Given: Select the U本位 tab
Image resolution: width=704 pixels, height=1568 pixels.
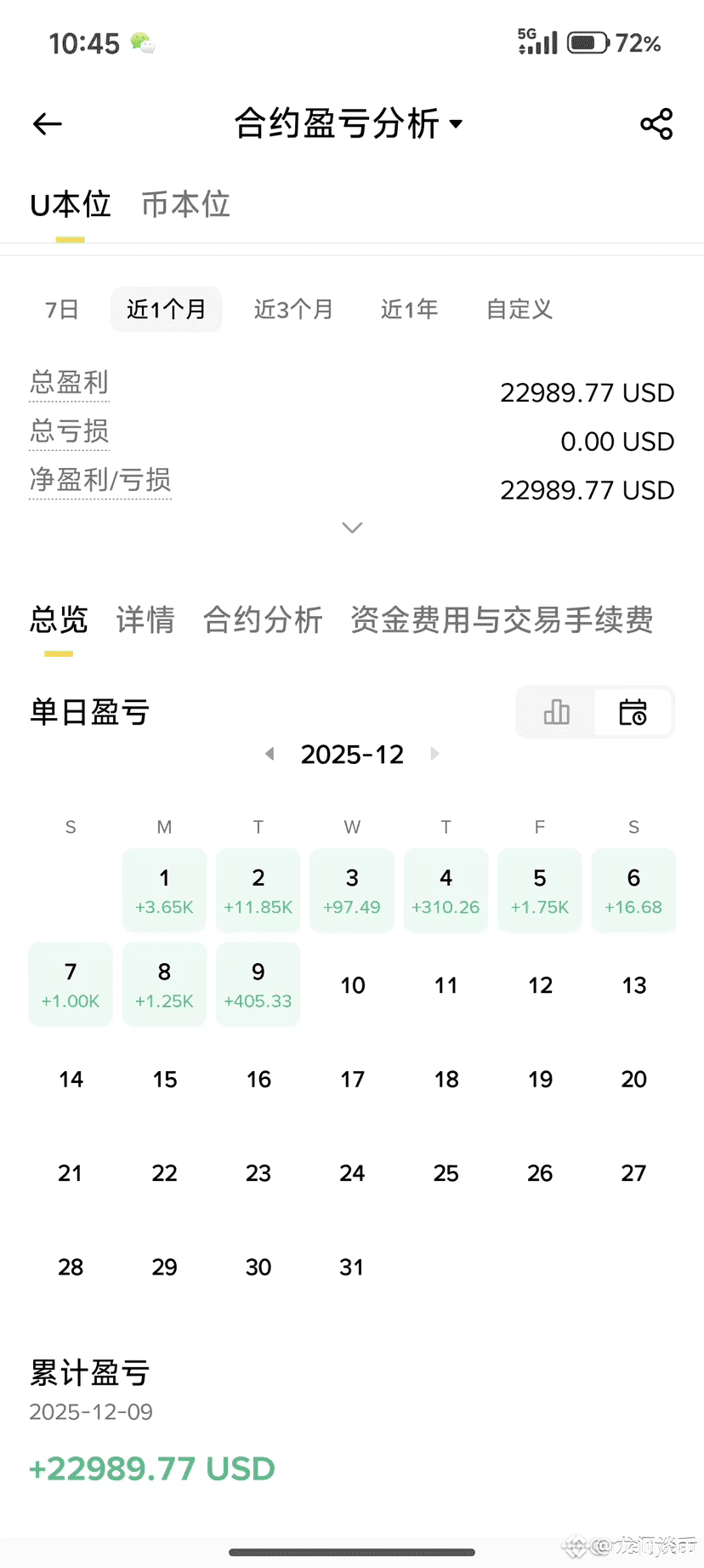Looking at the screenshot, I should tap(71, 204).
